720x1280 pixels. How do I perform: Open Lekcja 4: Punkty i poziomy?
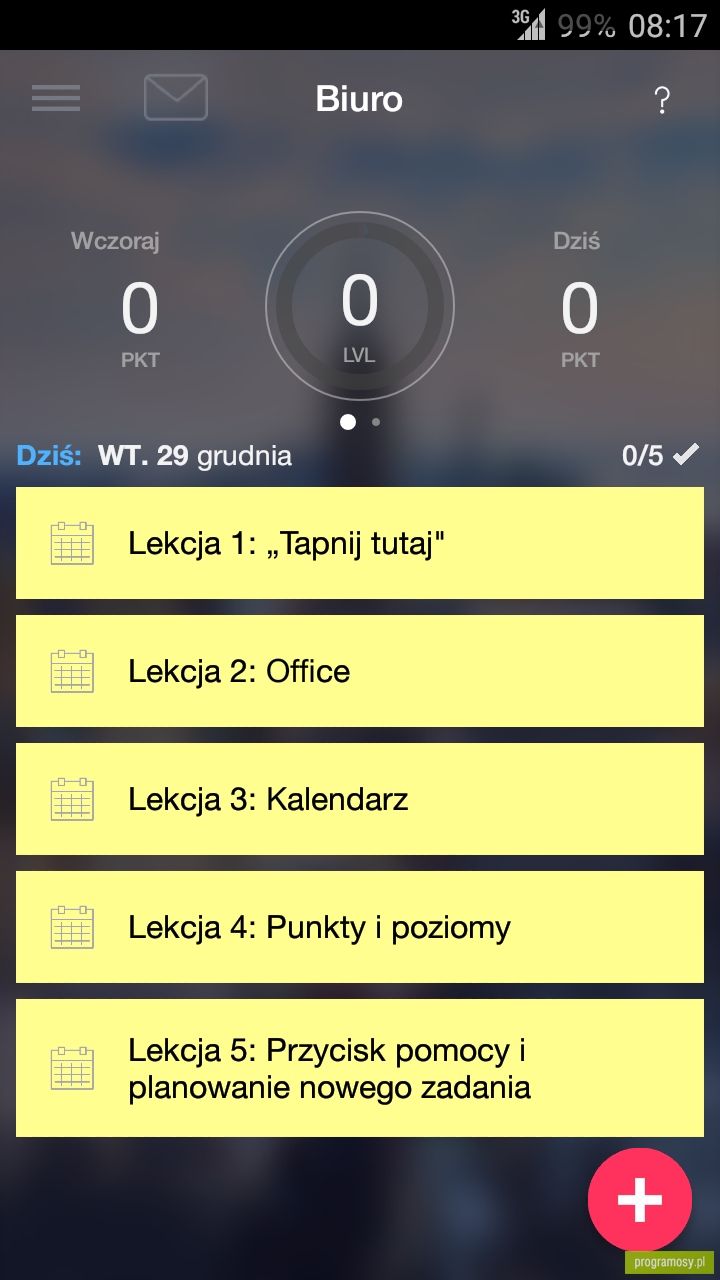click(360, 927)
